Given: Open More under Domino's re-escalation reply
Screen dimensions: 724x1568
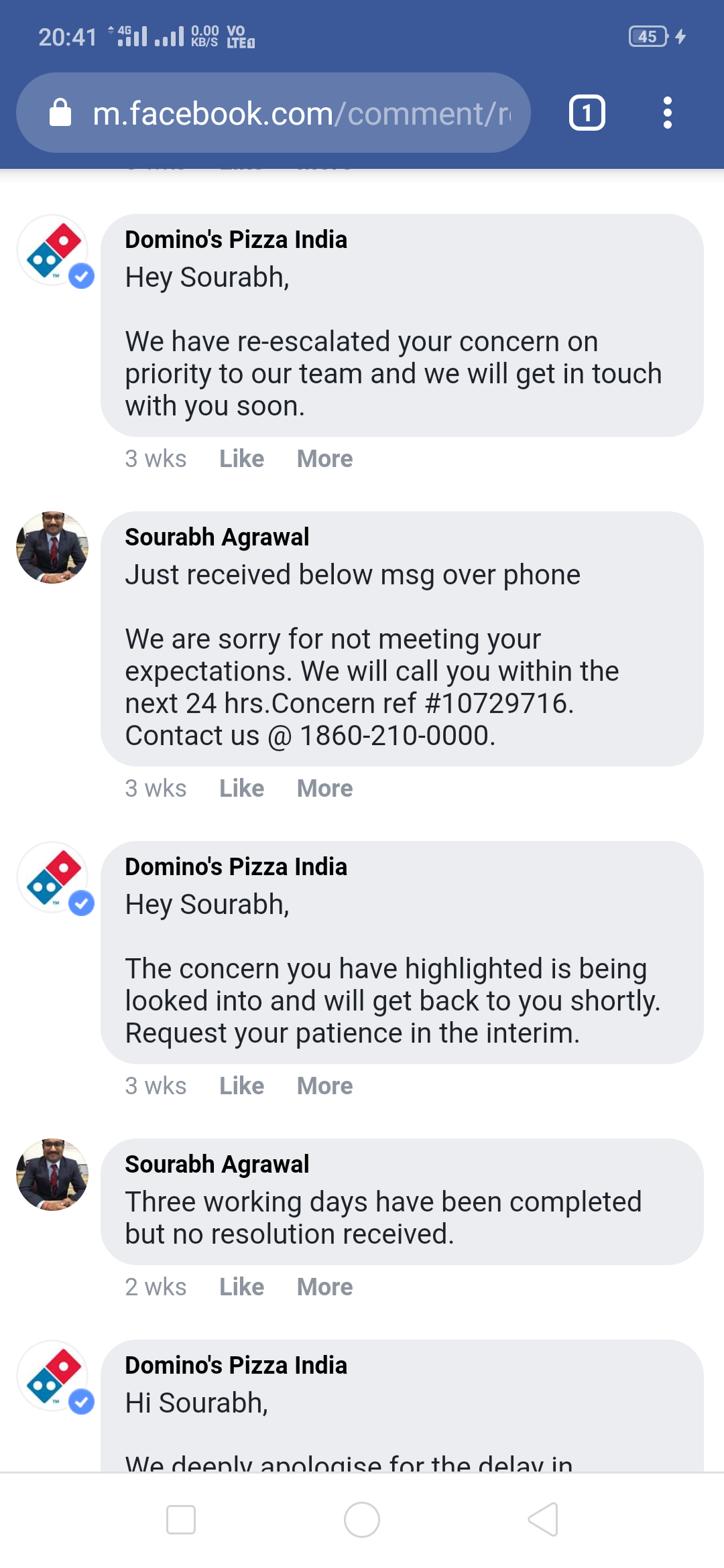Looking at the screenshot, I should pos(324,458).
